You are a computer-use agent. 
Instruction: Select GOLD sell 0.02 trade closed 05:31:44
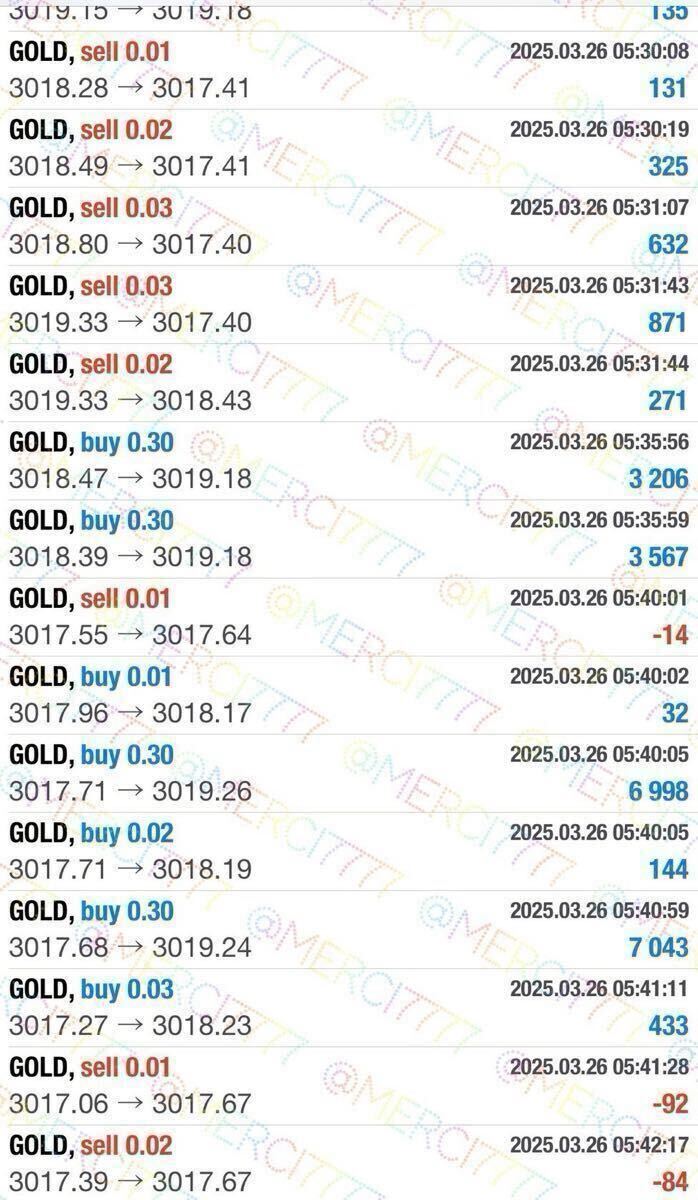tap(349, 382)
